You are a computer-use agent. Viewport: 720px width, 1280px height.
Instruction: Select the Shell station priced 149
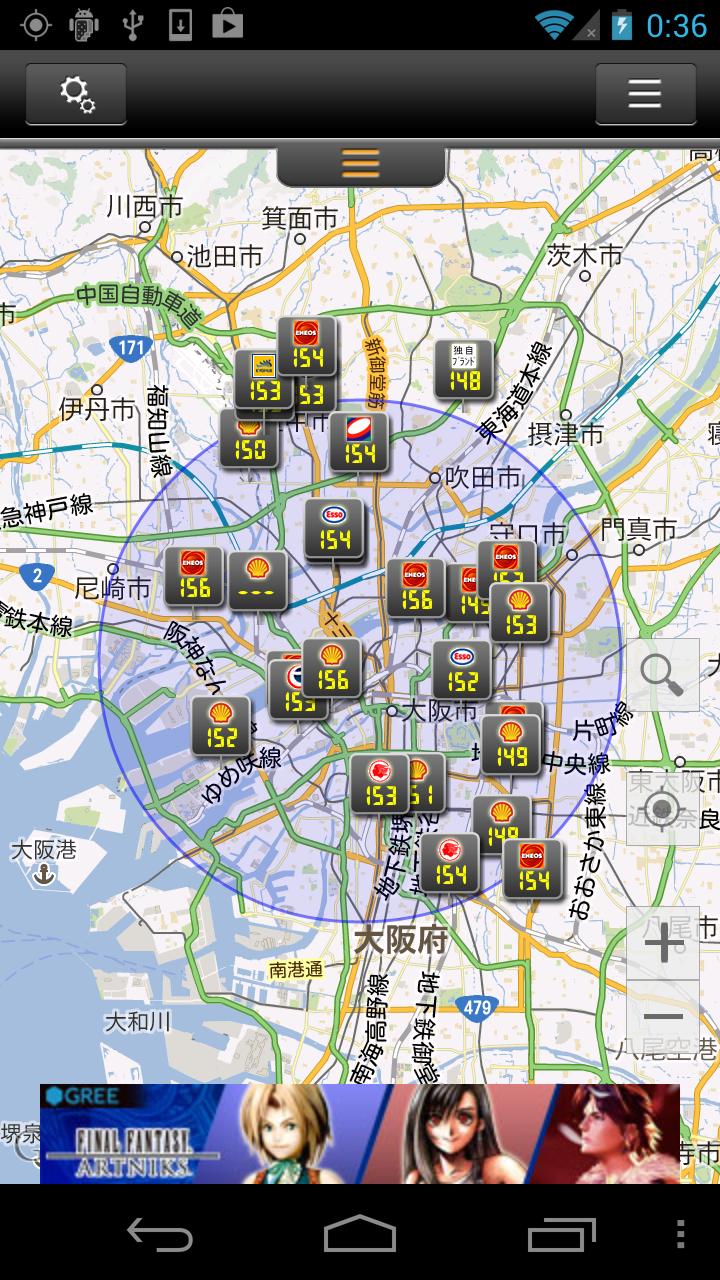tap(510, 746)
